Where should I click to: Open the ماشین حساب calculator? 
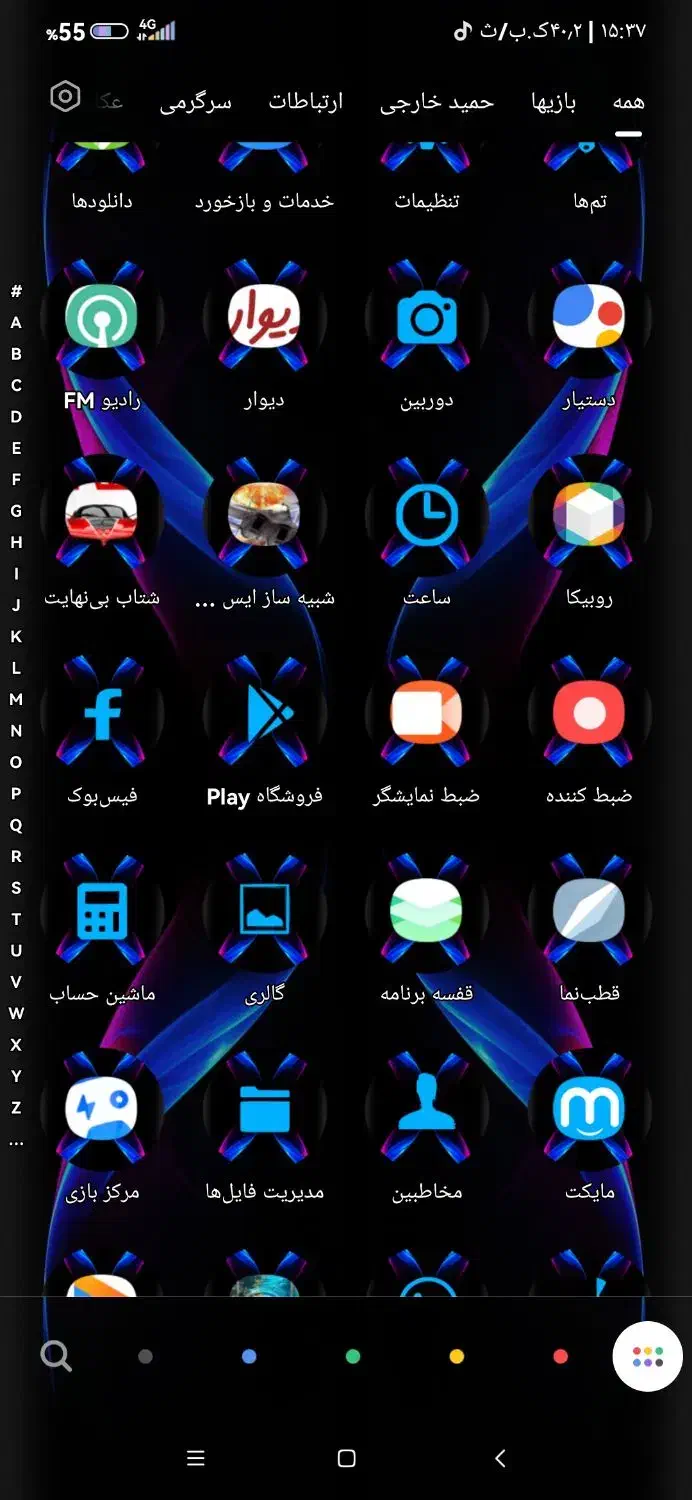(101, 911)
